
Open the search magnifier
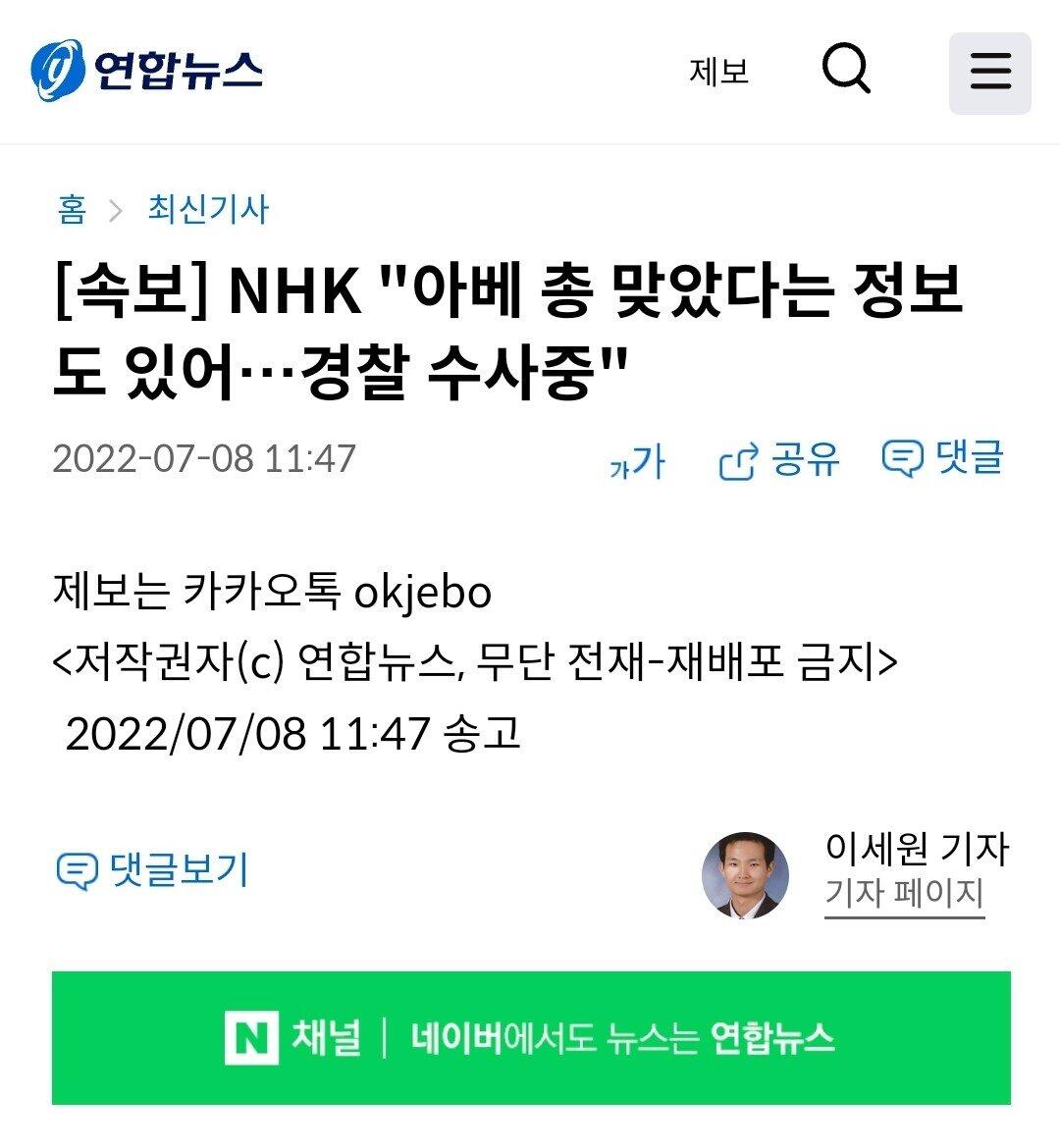845,71
